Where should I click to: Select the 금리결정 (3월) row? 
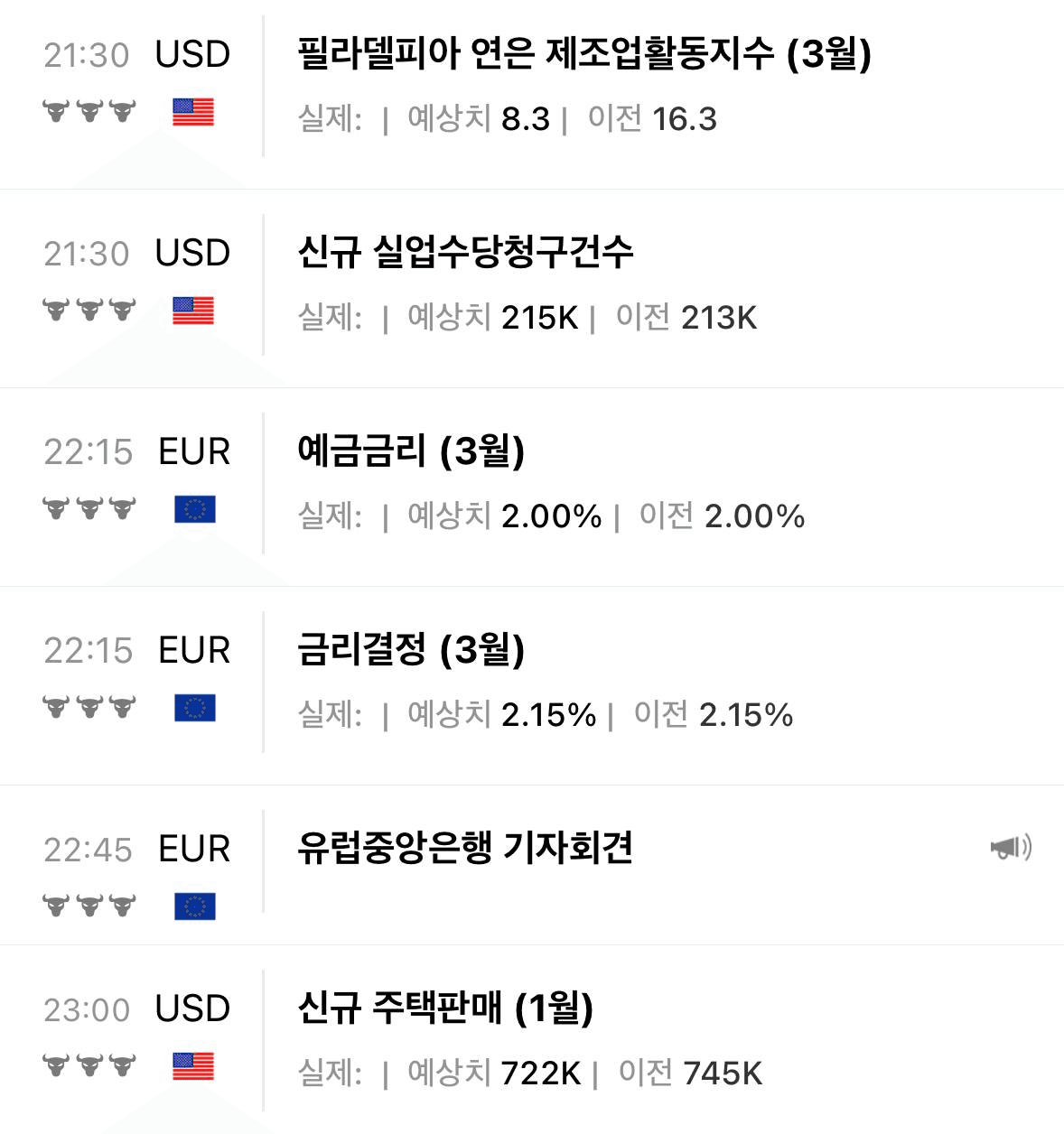click(411, 649)
